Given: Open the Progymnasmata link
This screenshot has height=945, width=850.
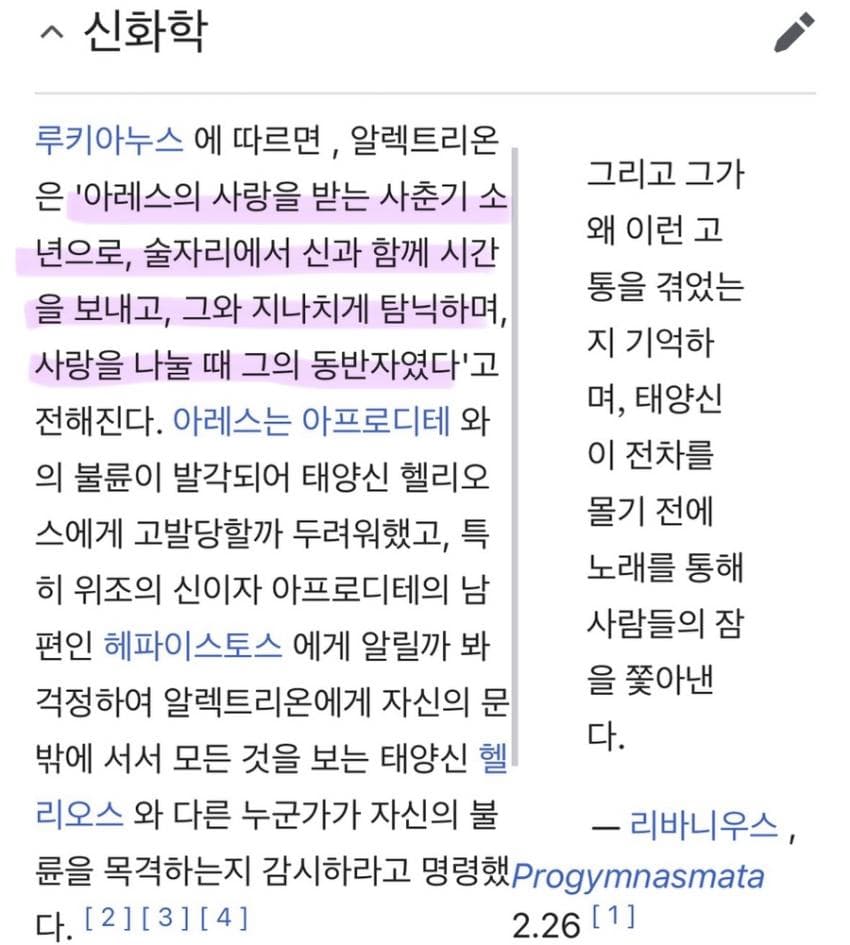Looking at the screenshot, I should (x=638, y=876).
